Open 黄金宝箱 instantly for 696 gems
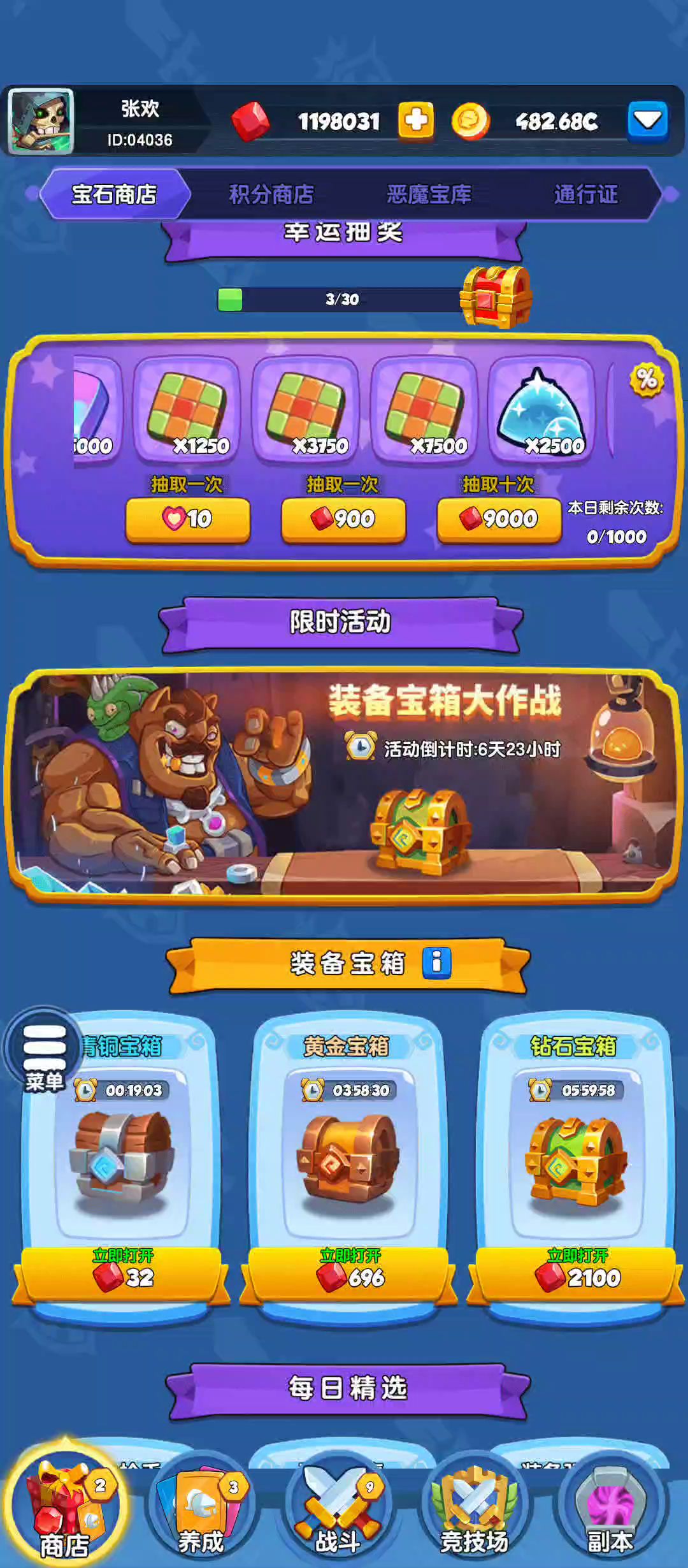688x1568 pixels. tap(349, 1275)
